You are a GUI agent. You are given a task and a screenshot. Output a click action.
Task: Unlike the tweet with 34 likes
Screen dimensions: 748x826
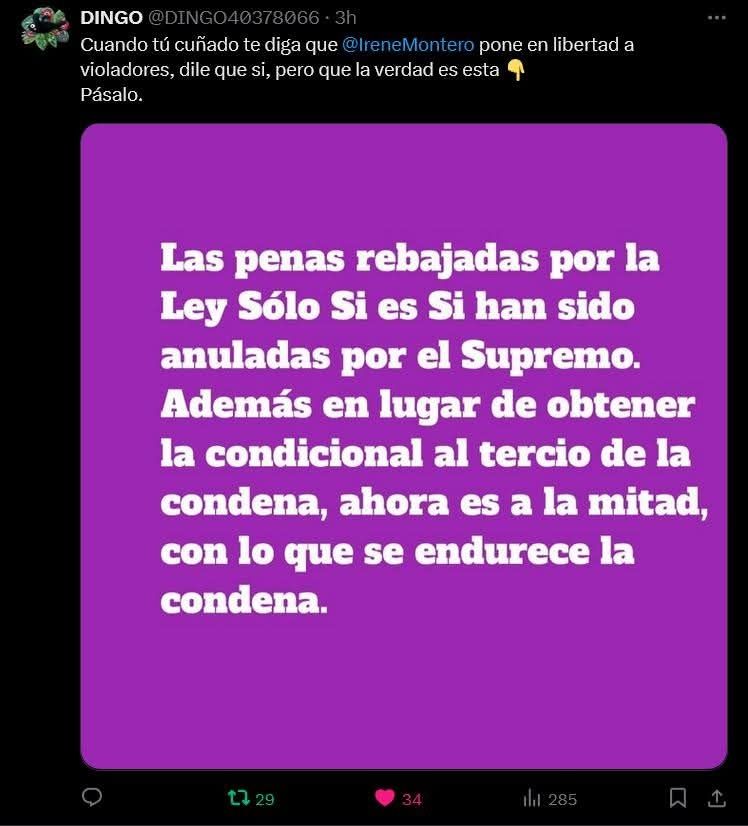click(386, 798)
